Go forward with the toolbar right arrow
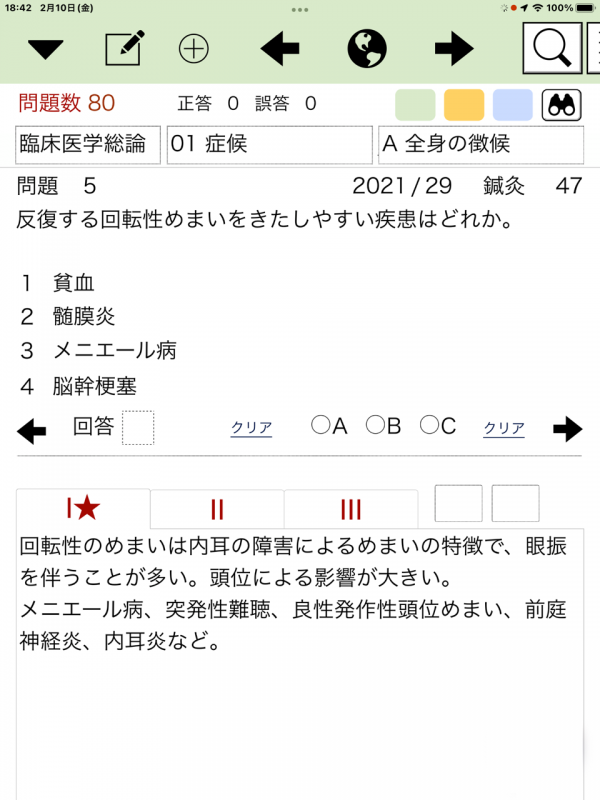This screenshot has width=600, height=800. click(454, 47)
